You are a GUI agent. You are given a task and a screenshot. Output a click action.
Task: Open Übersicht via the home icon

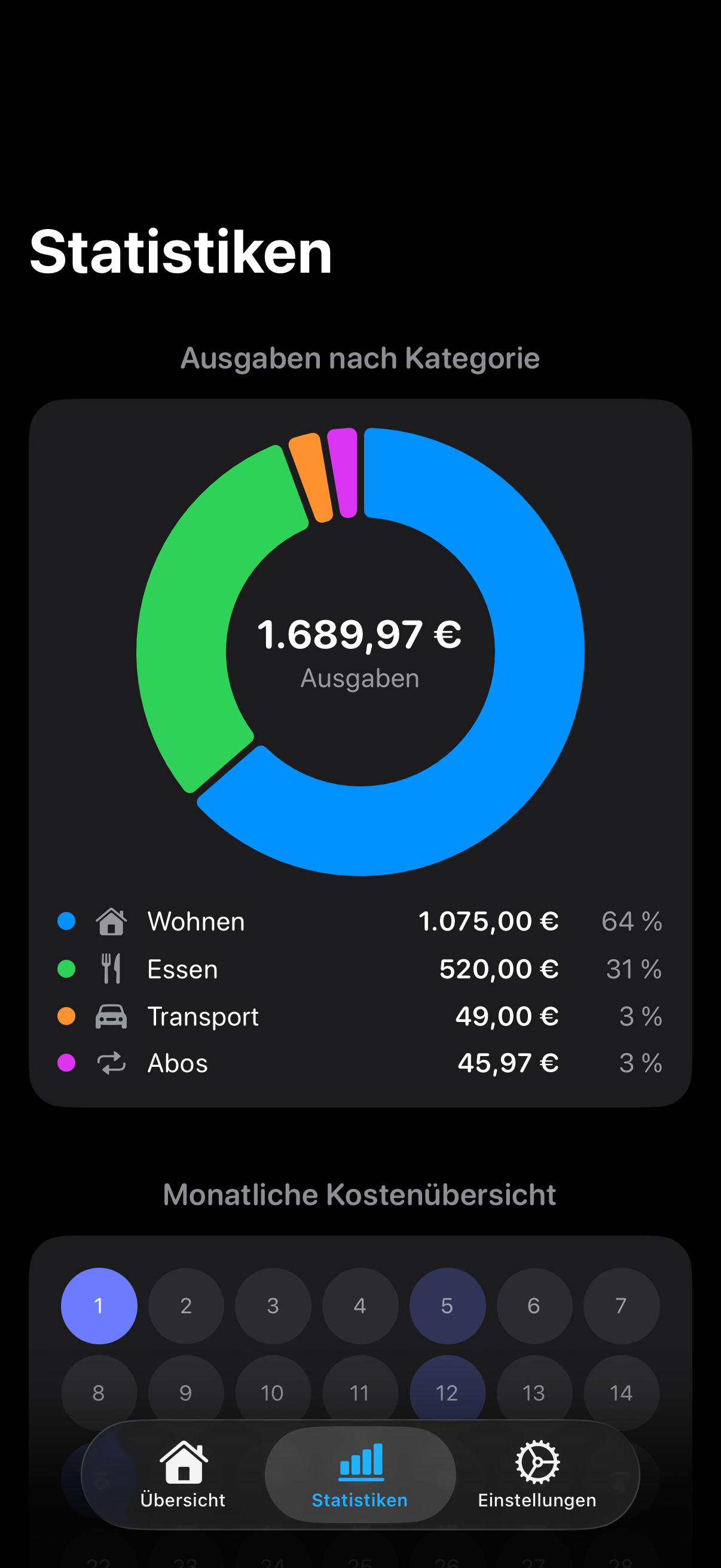[183, 1461]
